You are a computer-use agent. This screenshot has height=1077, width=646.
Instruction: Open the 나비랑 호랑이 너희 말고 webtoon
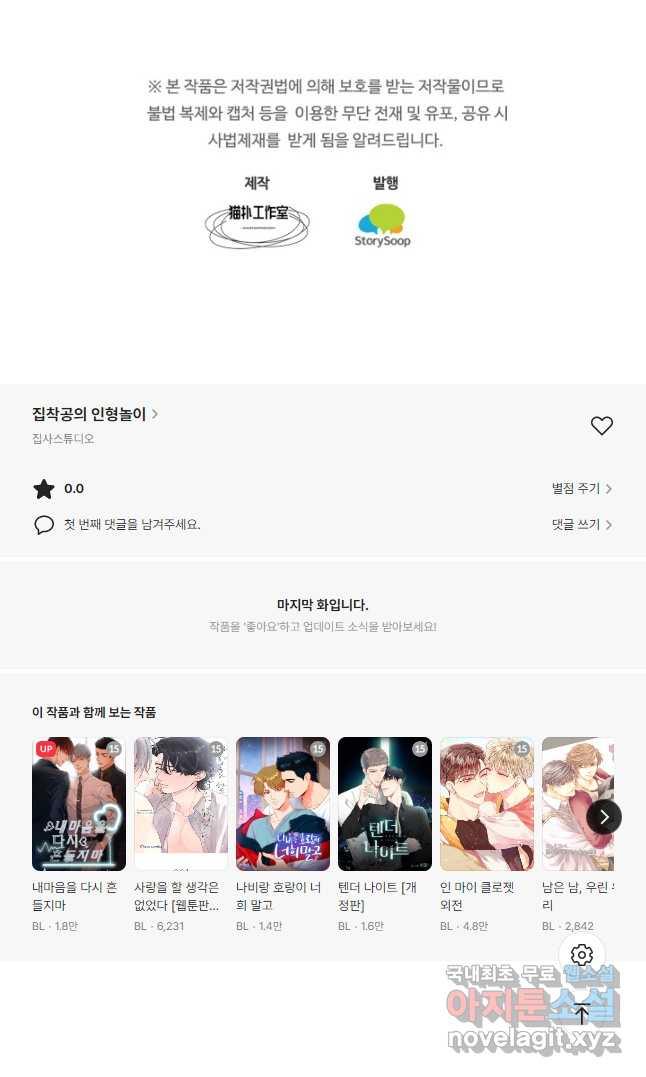tap(283, 804)
